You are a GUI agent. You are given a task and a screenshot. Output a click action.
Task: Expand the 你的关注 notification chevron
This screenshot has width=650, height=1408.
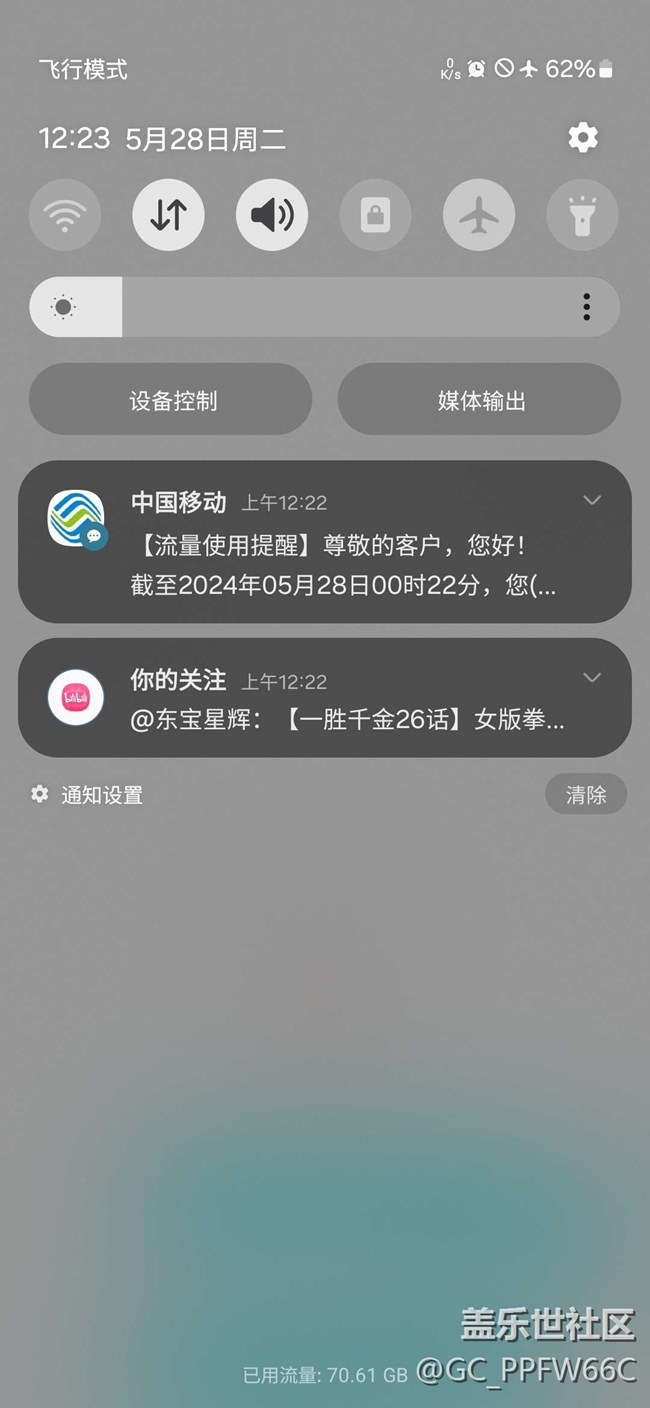click(592, 678)
